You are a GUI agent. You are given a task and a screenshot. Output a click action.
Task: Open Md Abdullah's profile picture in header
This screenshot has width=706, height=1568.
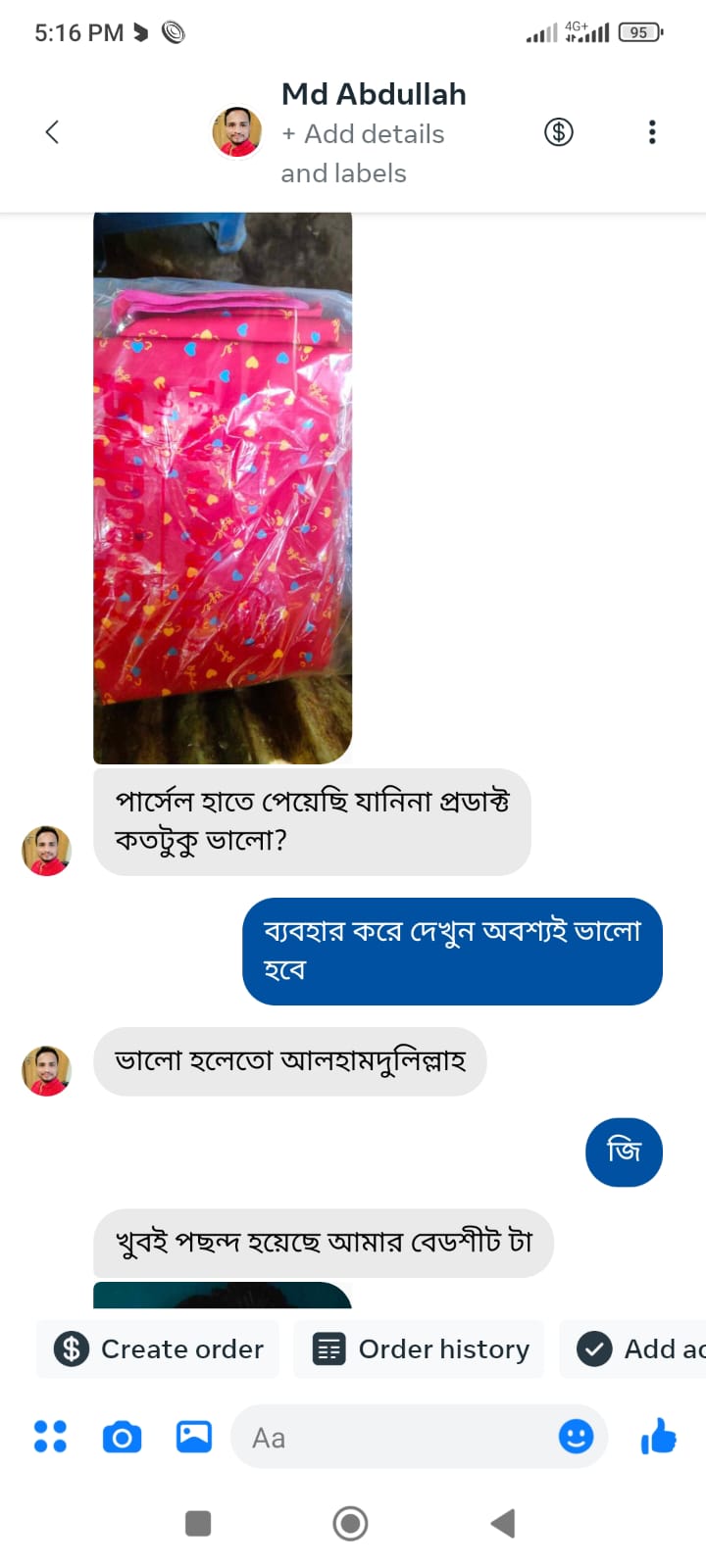237,132
